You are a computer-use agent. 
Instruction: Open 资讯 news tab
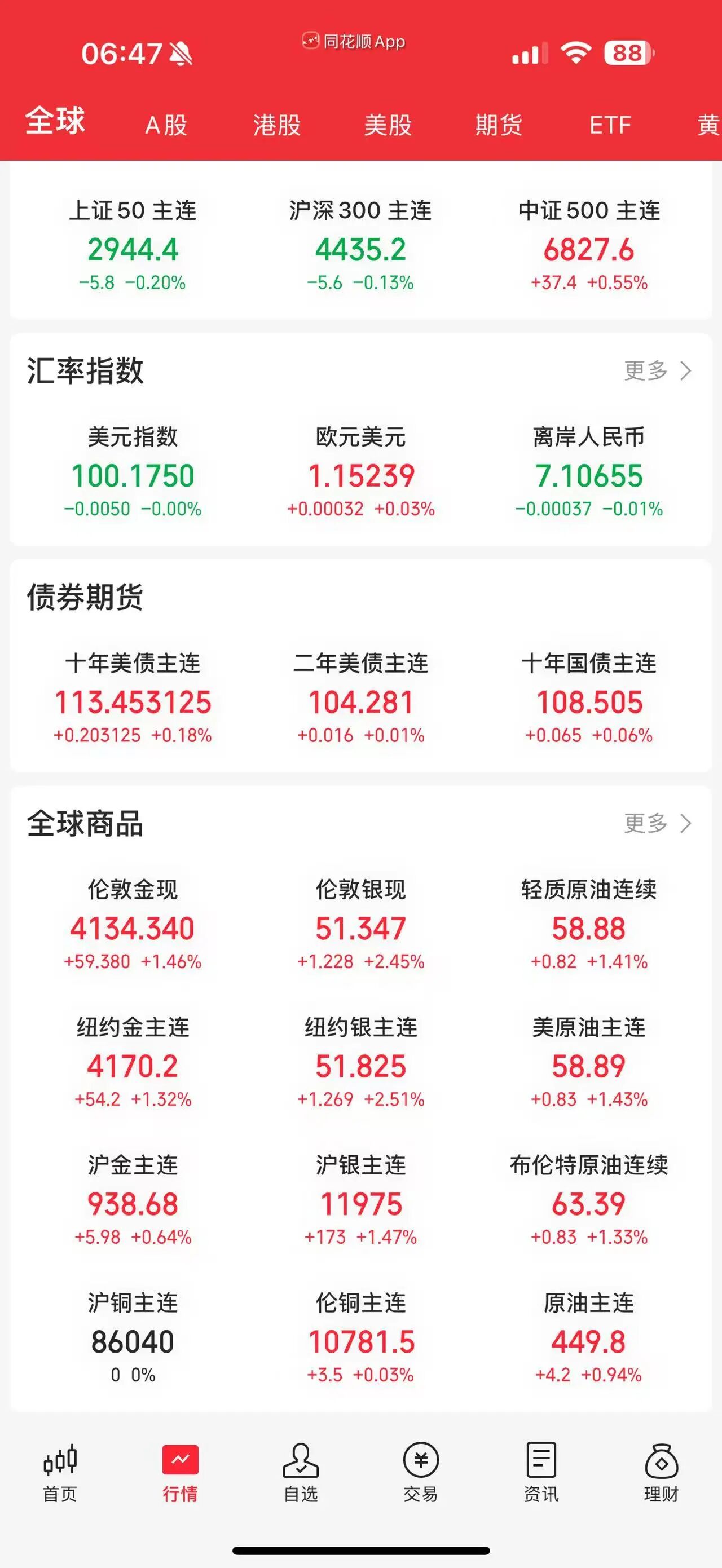pos(540,1472)
